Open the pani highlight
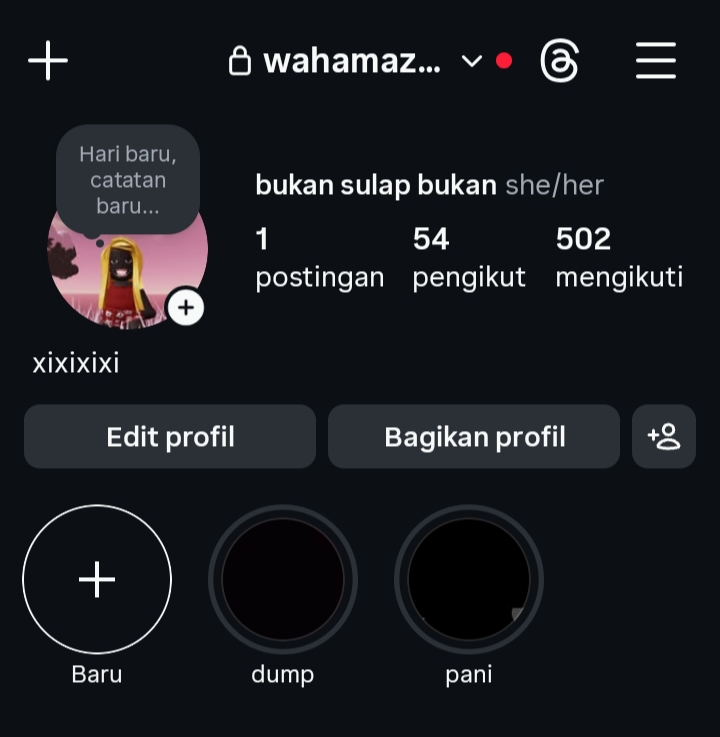The height and width of the screenshot is (737, 720). coord(469,580)
